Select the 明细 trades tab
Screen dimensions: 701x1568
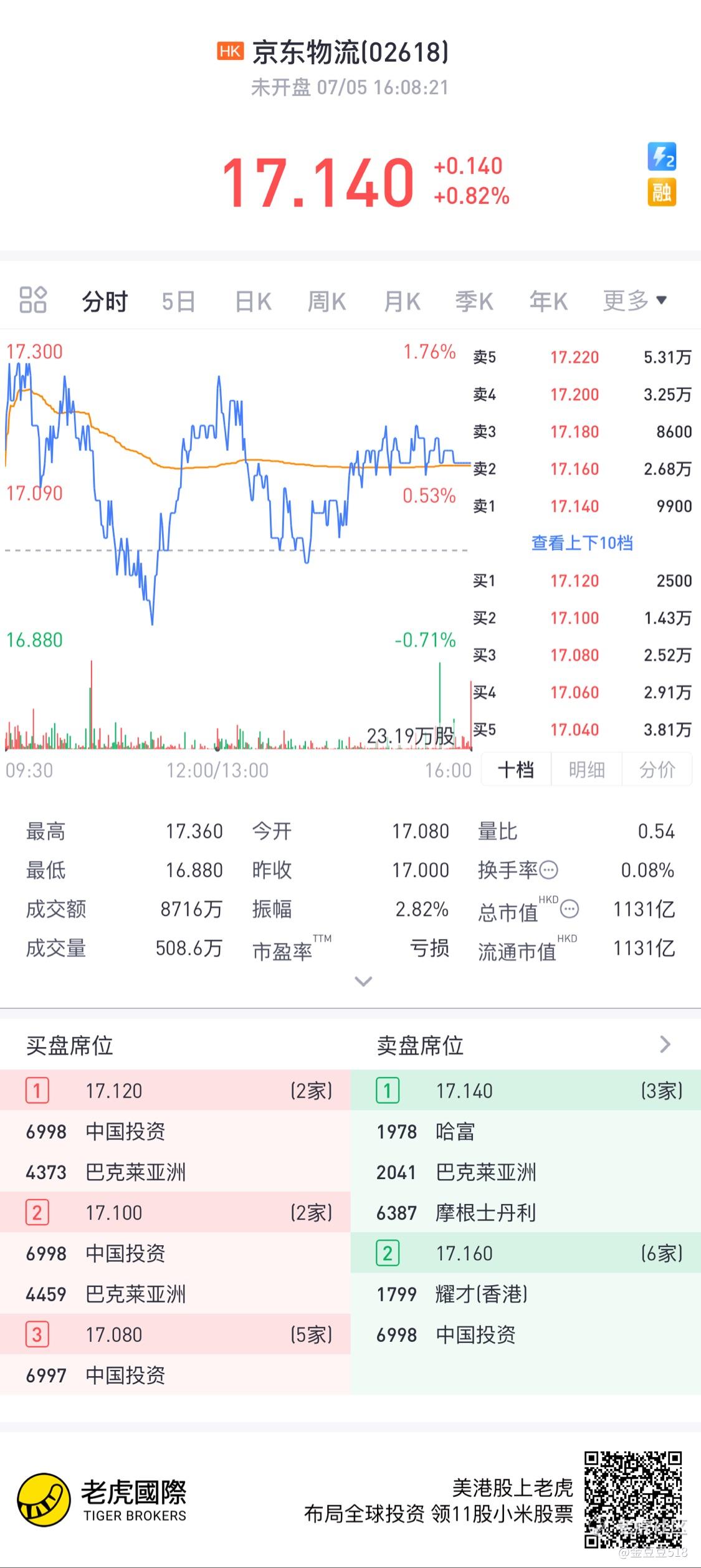pyautogui.click(x=586, y=770)
